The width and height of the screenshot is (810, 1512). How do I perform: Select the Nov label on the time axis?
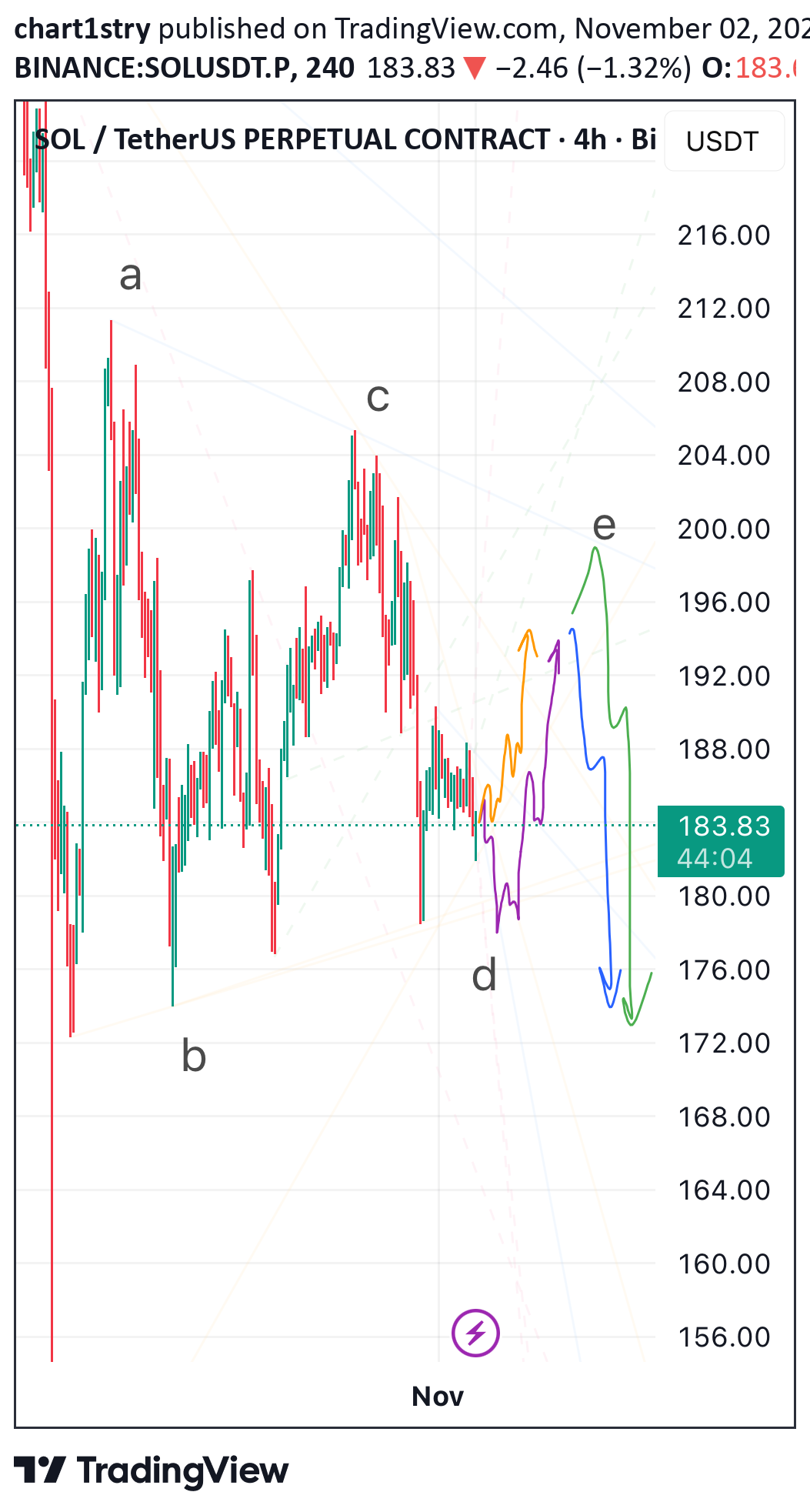coord(437,1396)
